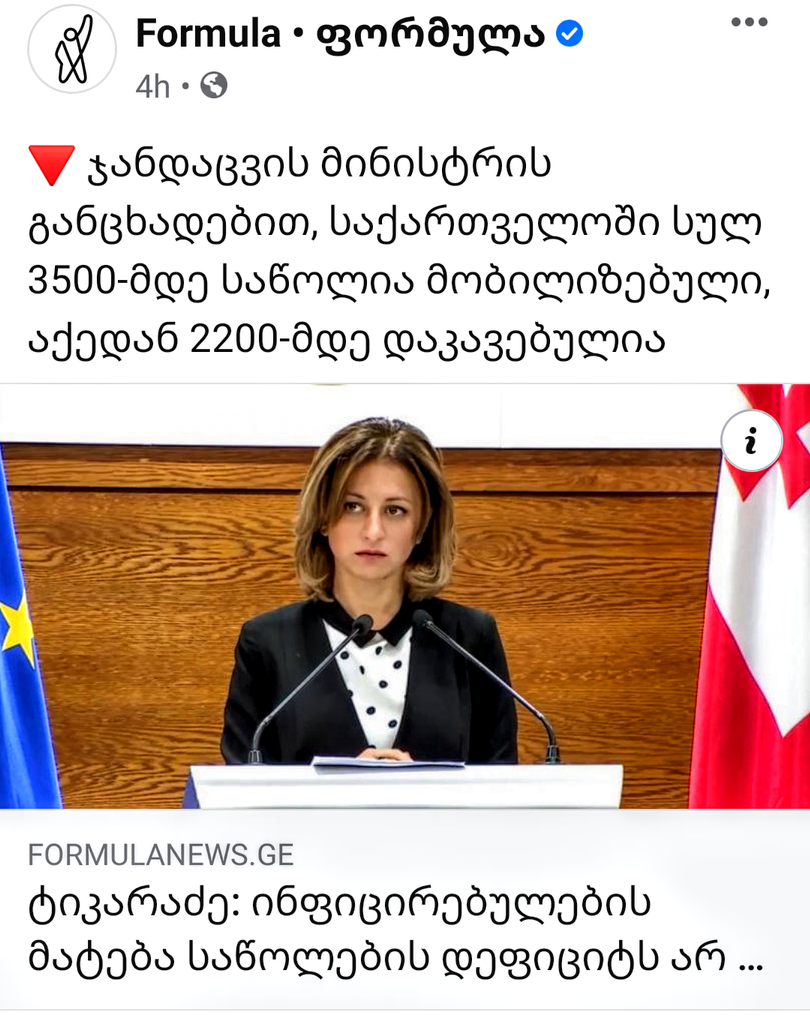
Task: Open Formula page profile picture
Action: (72, 49)
